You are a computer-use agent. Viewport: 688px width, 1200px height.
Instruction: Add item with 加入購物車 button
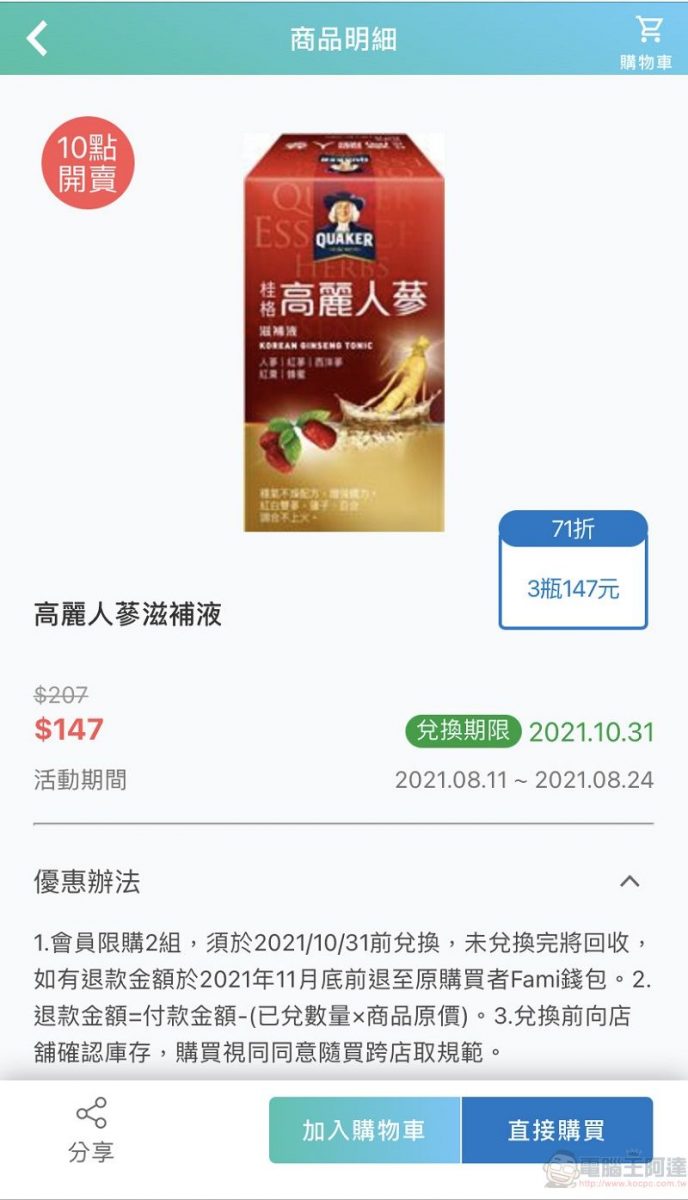coord(364,1130)
